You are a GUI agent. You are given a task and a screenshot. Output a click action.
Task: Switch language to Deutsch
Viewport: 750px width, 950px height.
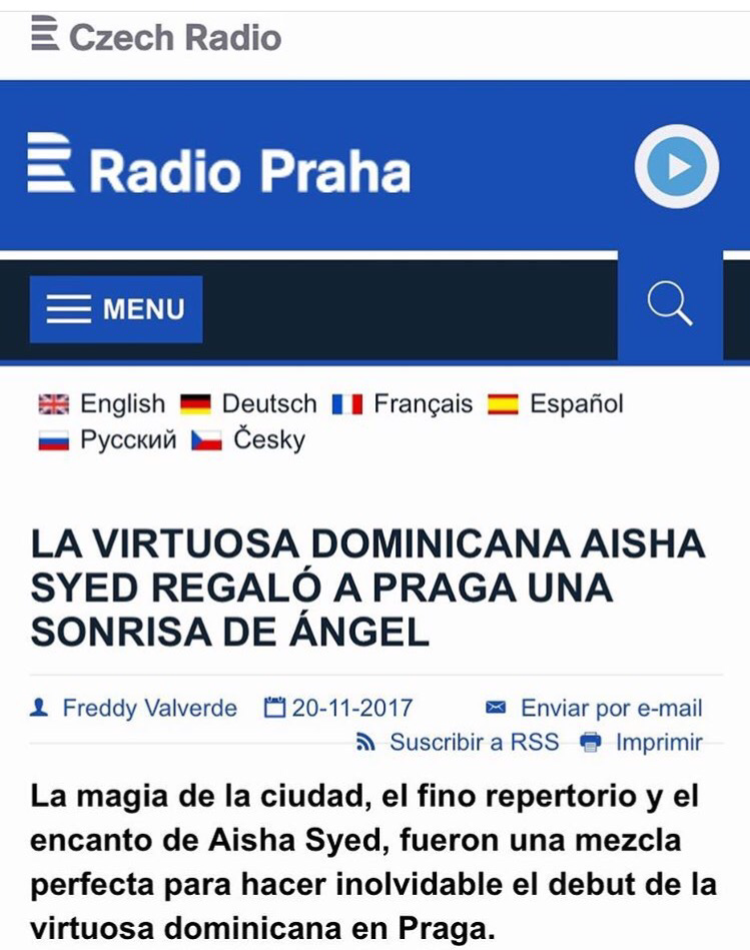tap(248, 404)
